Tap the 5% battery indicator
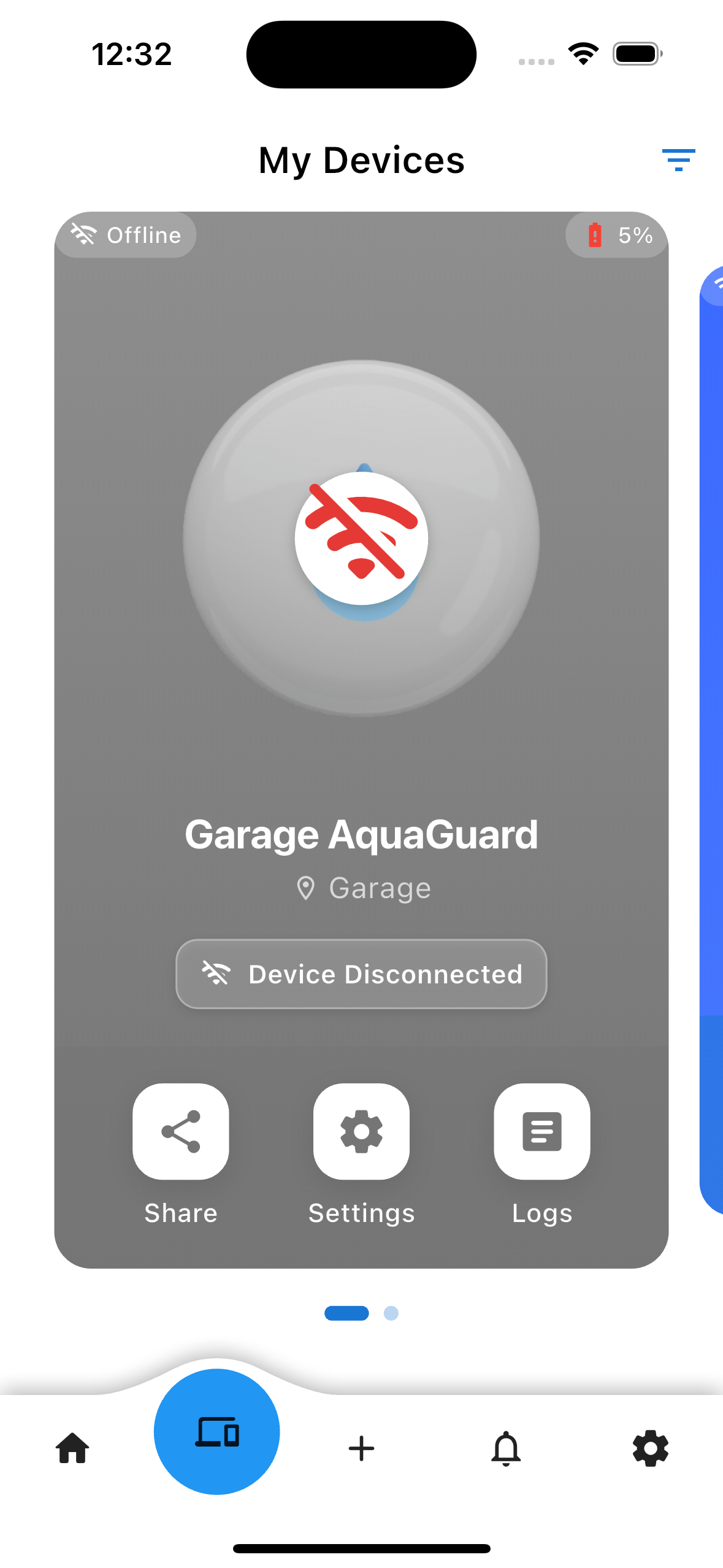Viewport: 723px width, 1568px height. pyautogui.click(x=617, y=234)
